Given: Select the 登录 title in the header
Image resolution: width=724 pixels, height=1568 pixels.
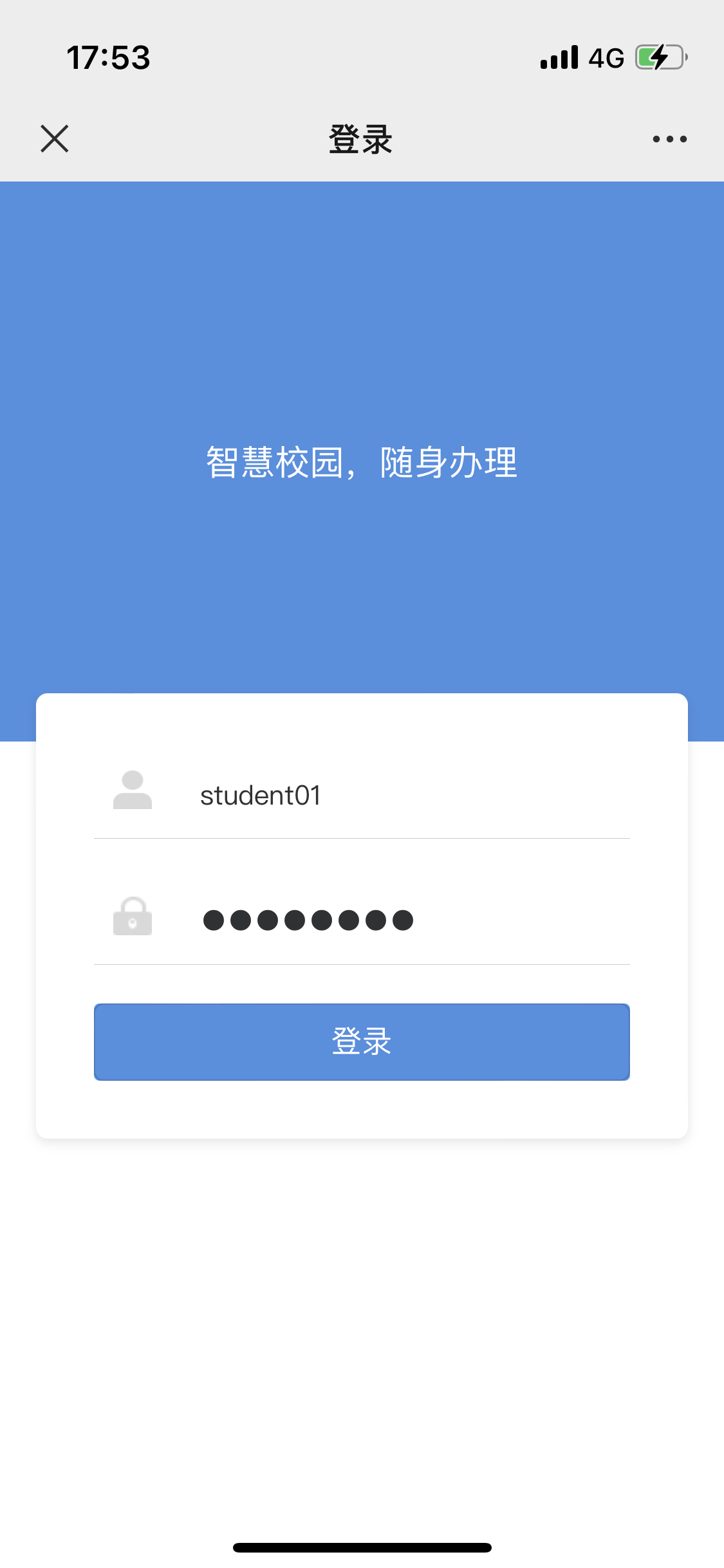Looking at the screenshot, I should point(362,139).
